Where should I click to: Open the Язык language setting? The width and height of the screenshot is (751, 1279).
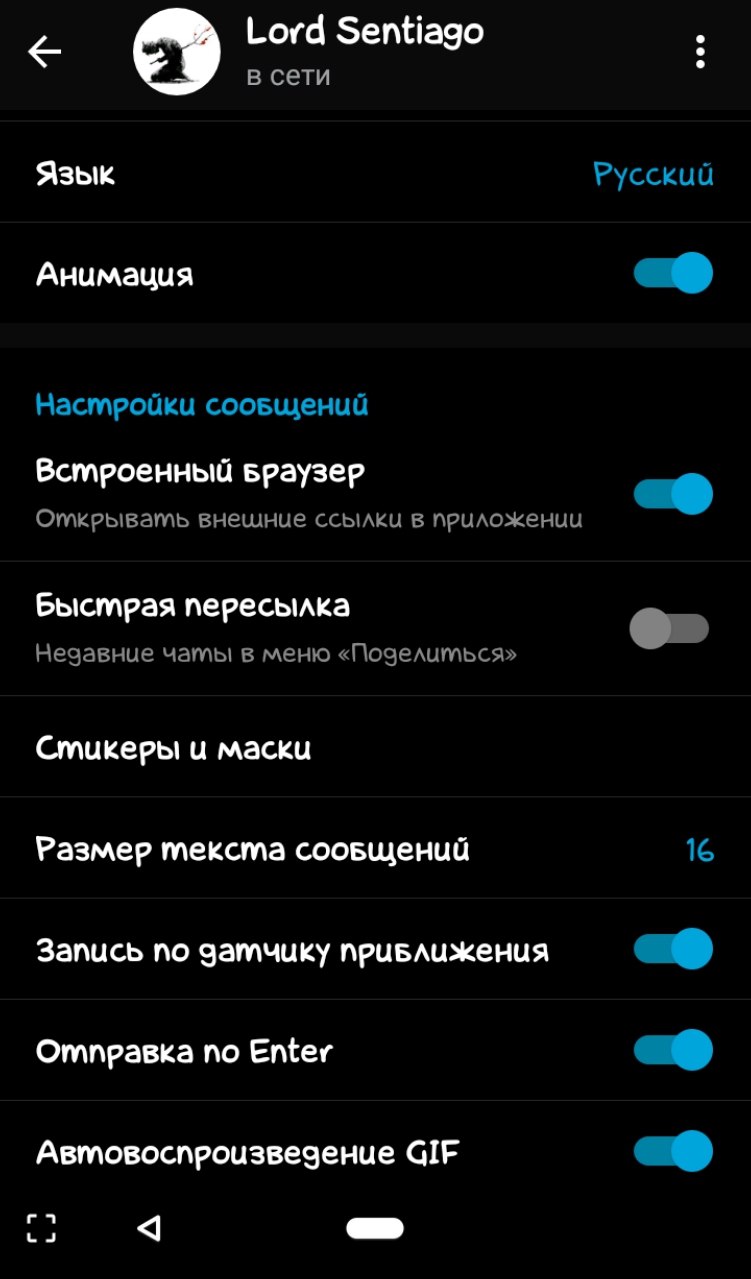pyautogui.click(x=375, y=174)
